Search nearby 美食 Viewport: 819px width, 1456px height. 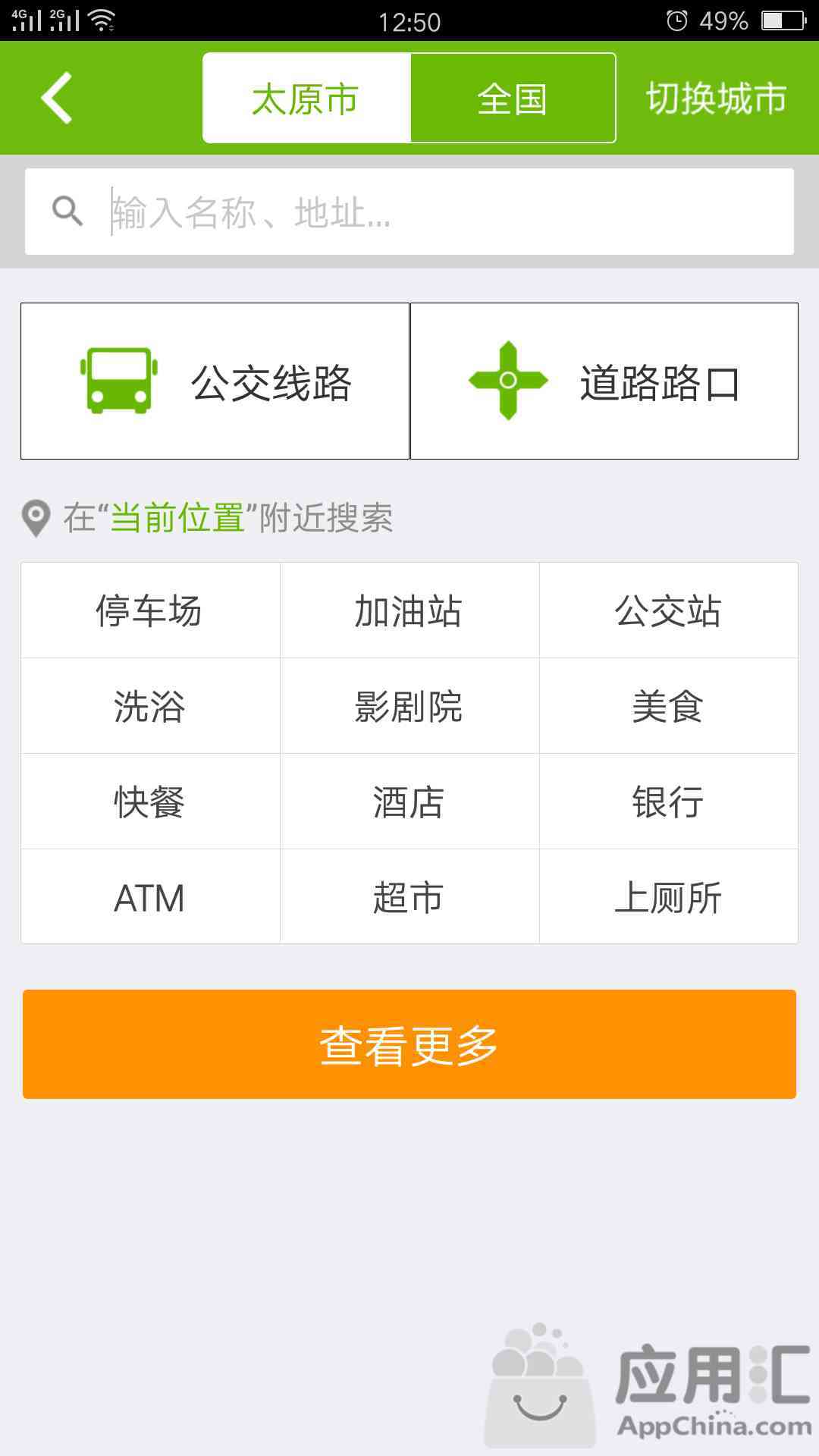tap(668, 706)
